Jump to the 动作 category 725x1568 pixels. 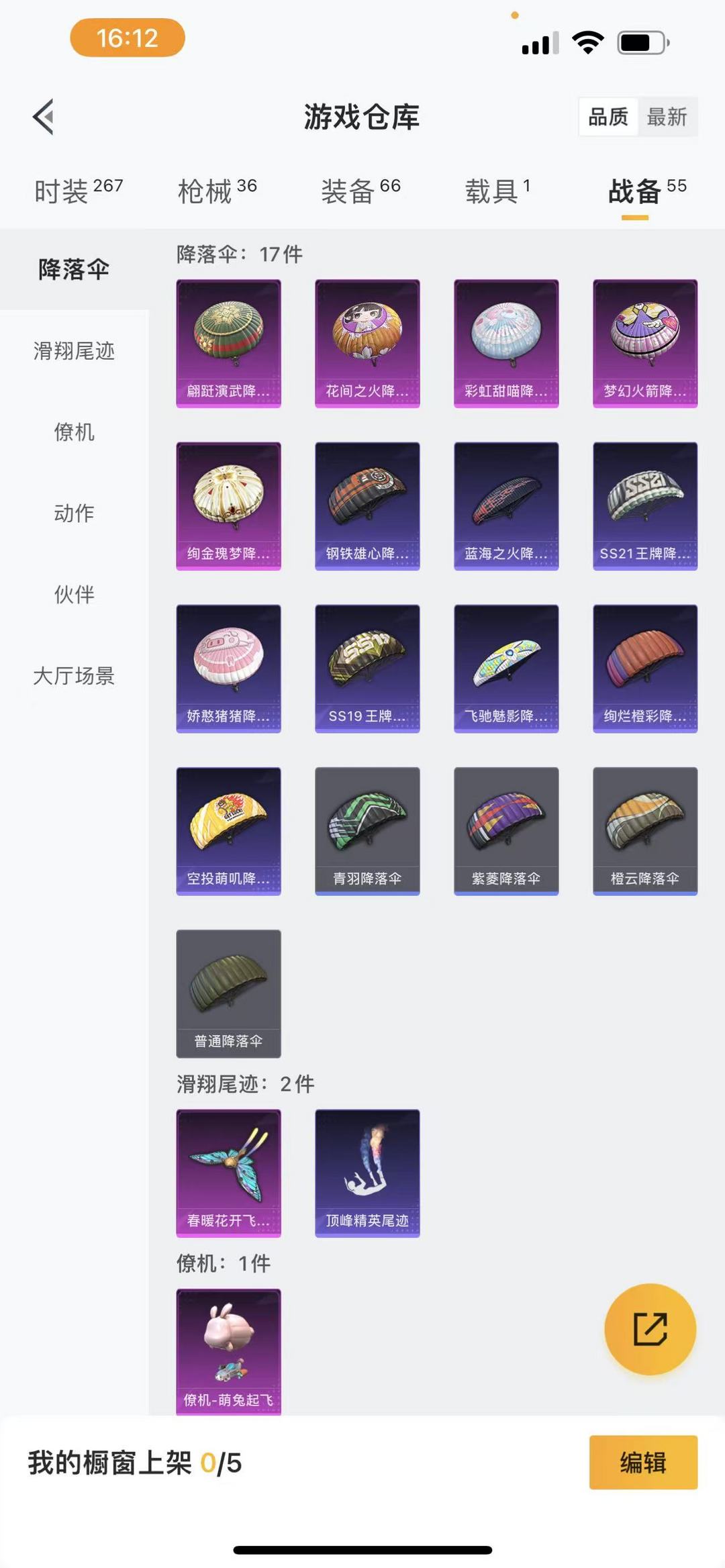point(74,513)
